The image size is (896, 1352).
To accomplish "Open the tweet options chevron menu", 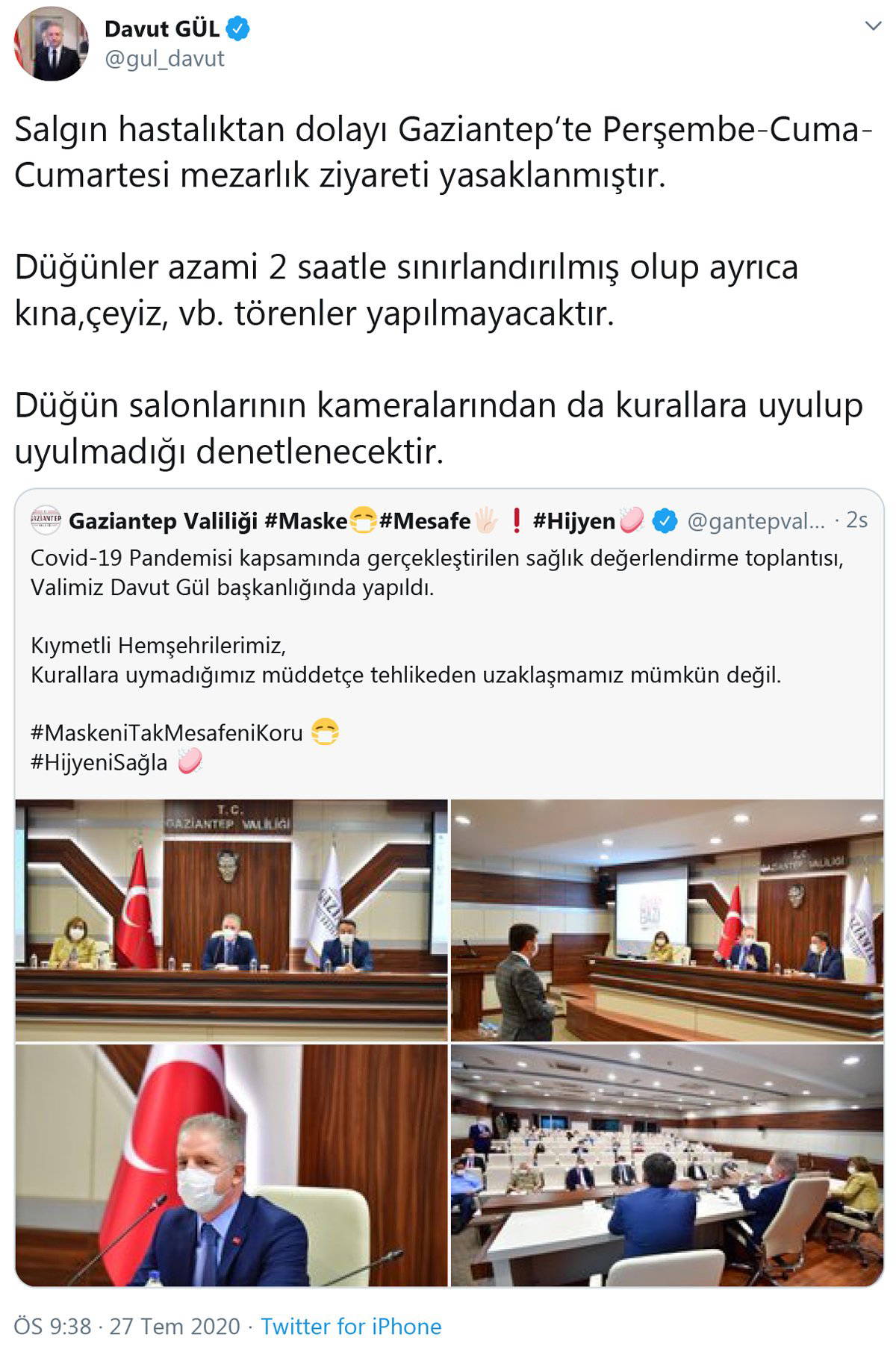I will 872,27.
